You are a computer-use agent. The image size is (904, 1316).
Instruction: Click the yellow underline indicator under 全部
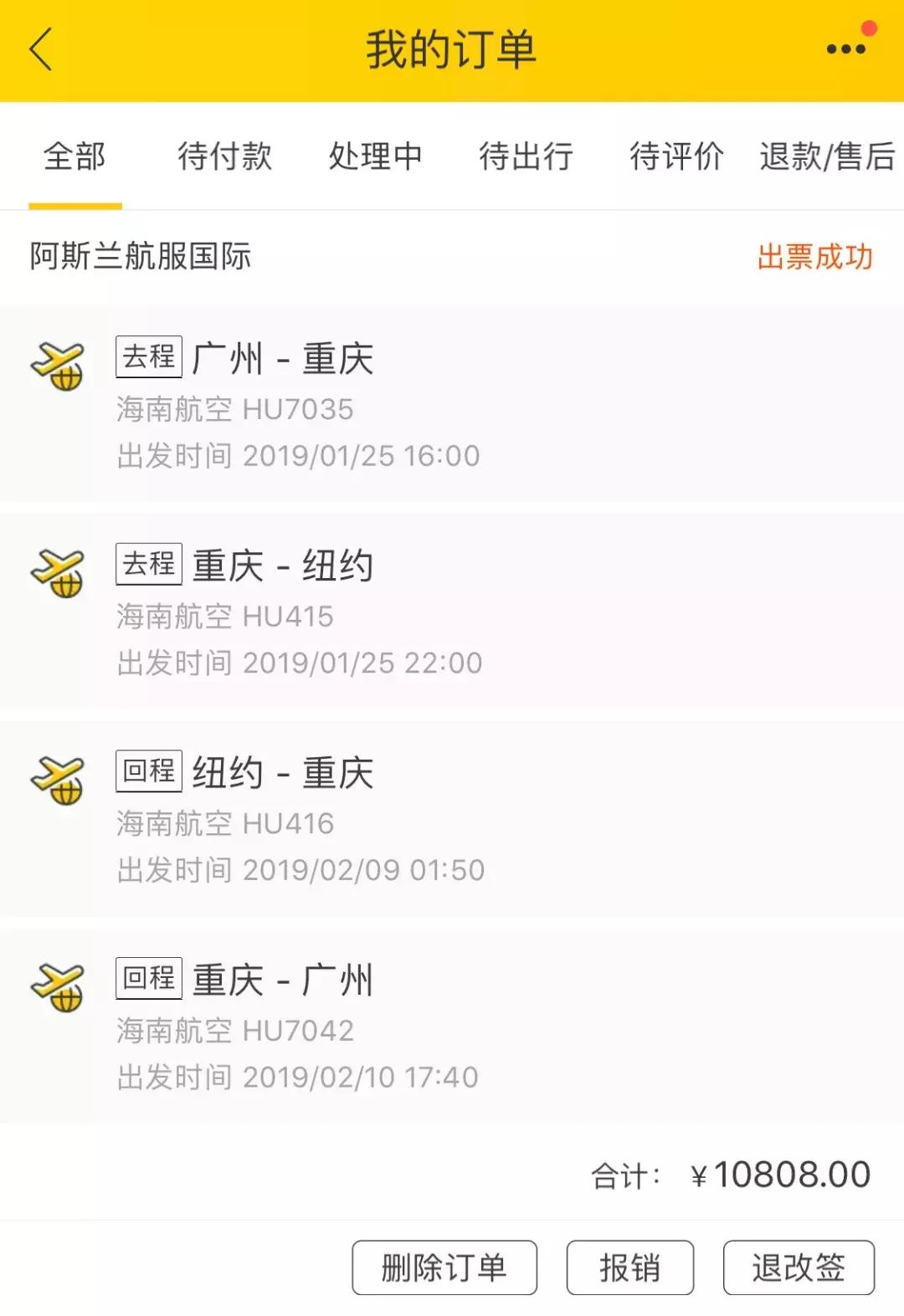coord(75,203)
